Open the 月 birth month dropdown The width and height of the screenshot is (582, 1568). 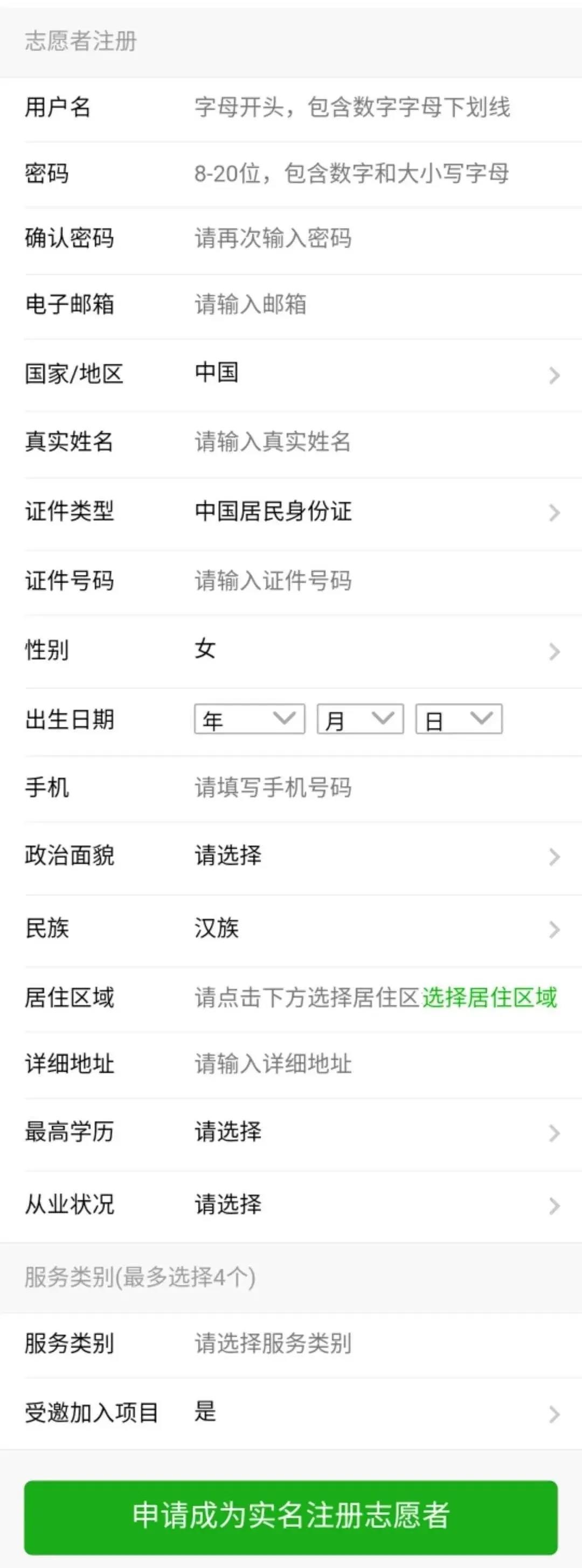click(x=360, y=720)
